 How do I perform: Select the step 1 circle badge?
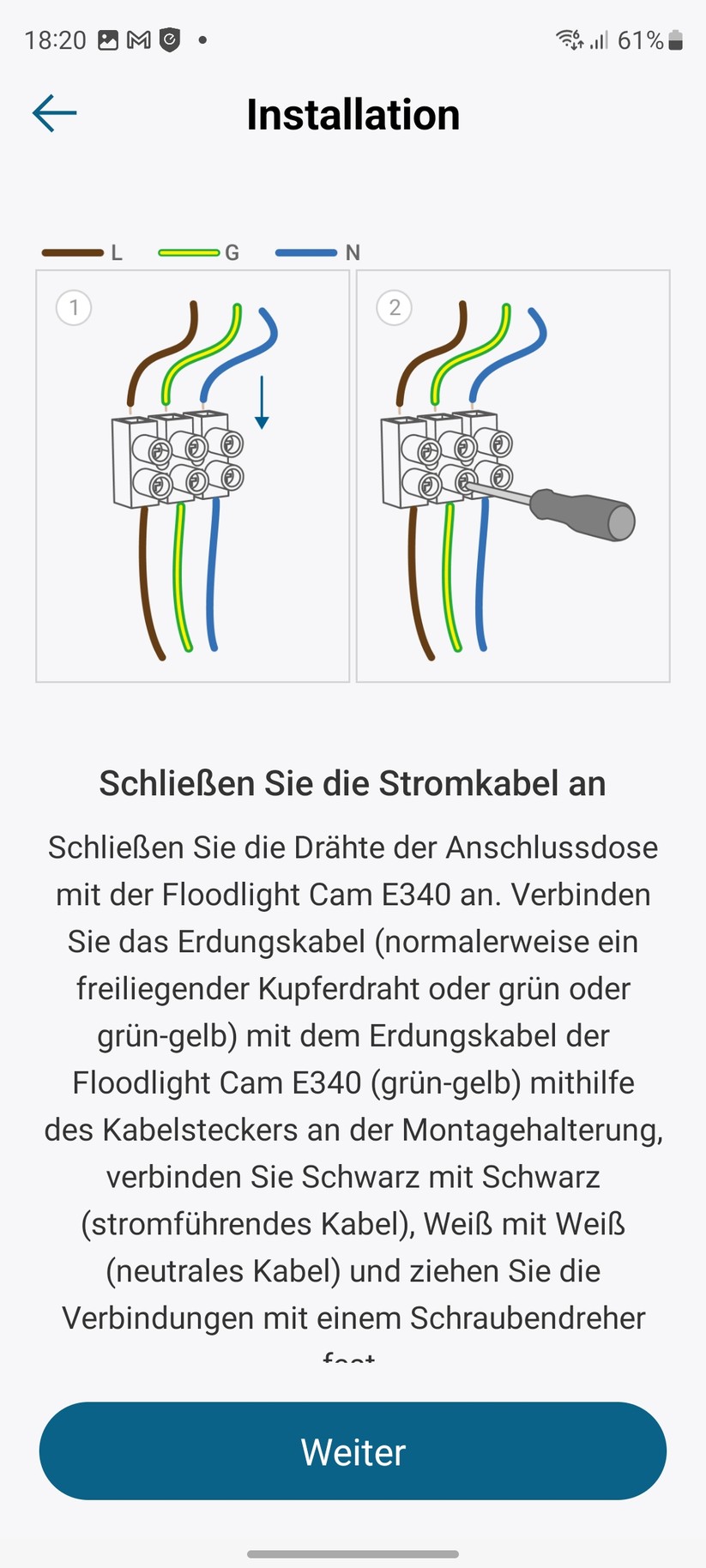[74, 308]
